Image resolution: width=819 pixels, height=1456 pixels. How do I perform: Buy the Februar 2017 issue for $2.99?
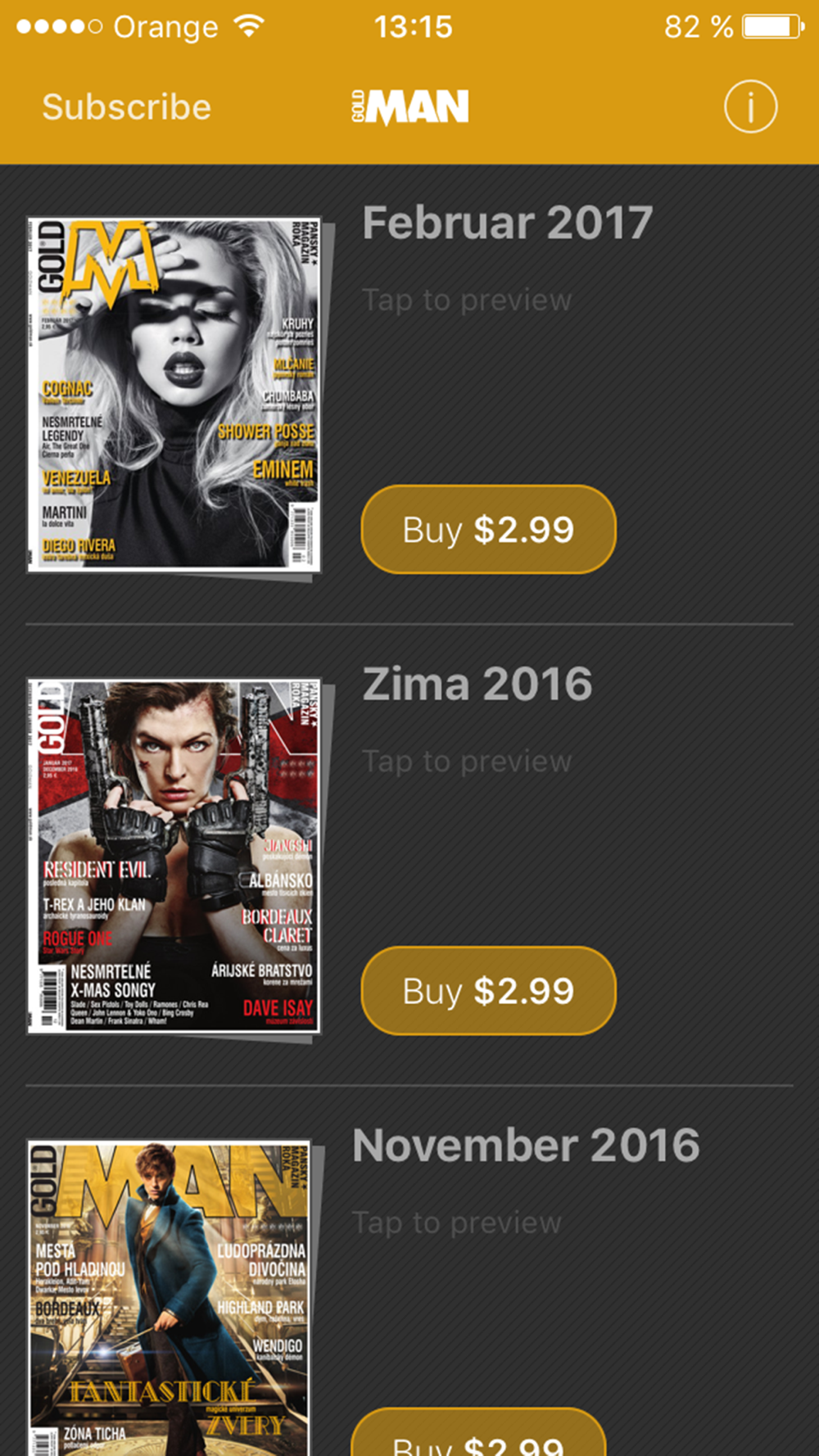tap(488, 530)
